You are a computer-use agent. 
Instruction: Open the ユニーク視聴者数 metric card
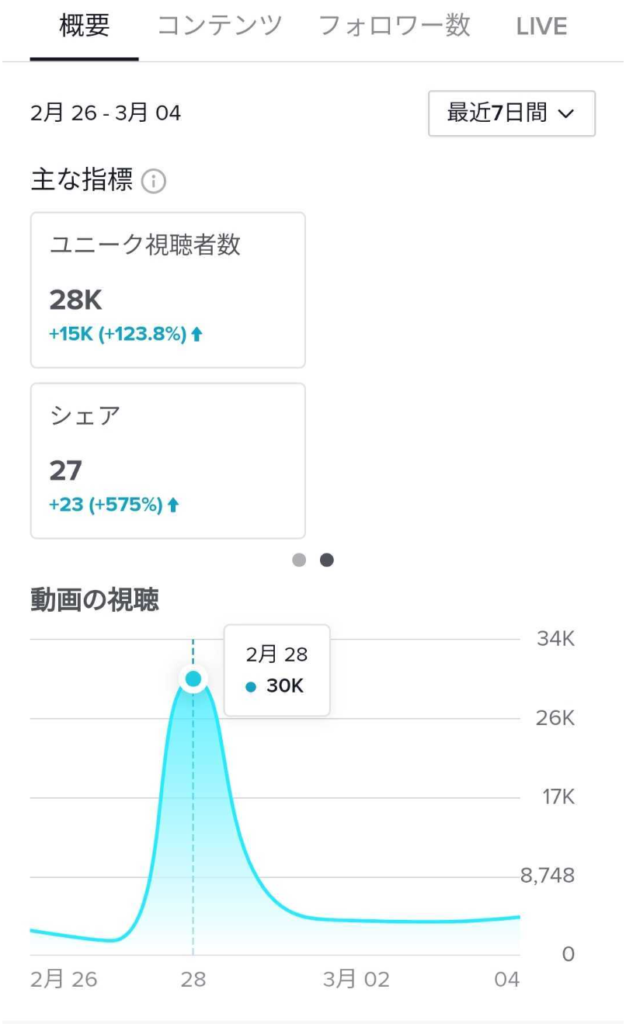click(168, 290)
